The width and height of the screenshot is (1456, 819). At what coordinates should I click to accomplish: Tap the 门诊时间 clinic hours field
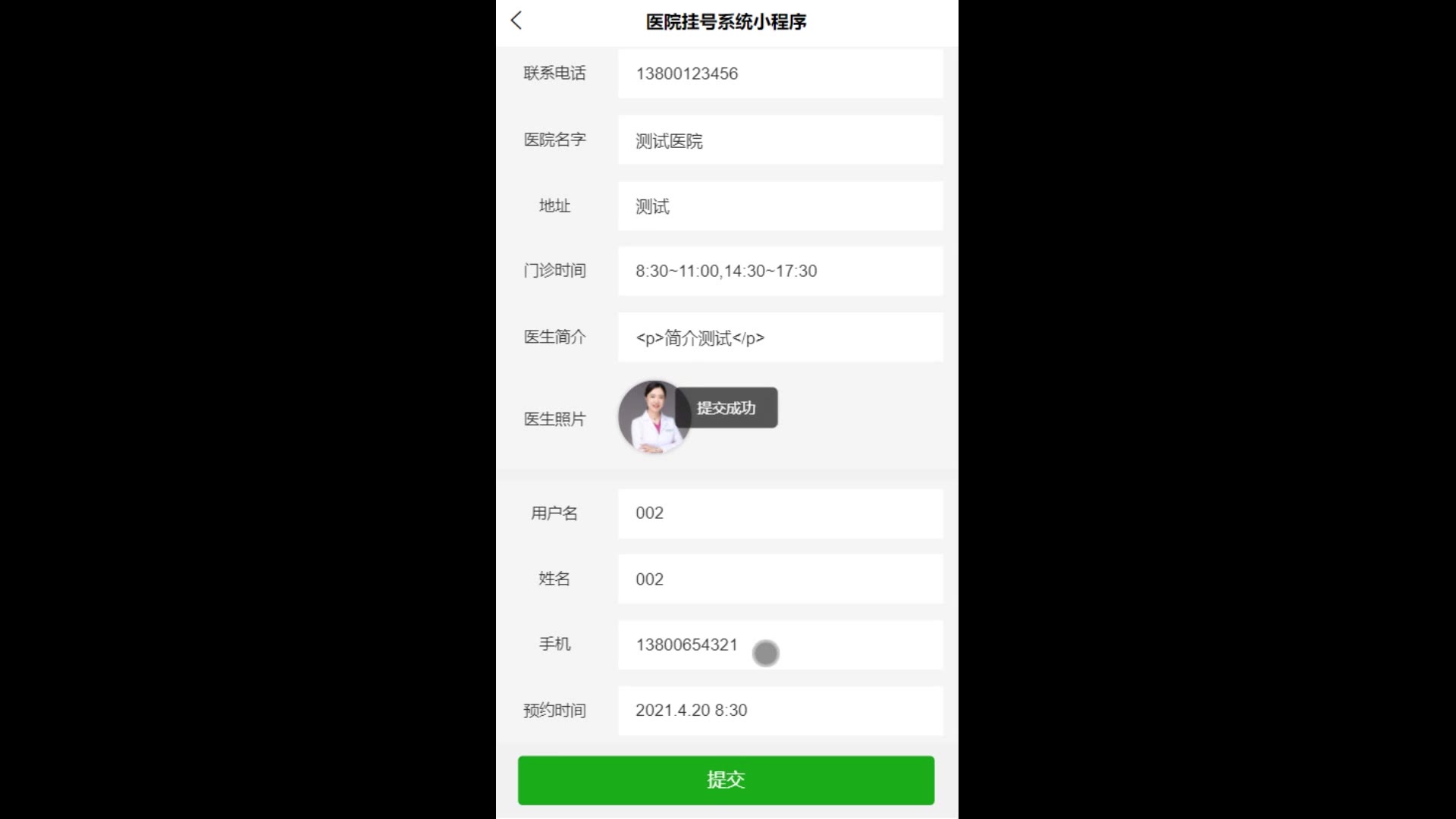(x=780, y=271)
